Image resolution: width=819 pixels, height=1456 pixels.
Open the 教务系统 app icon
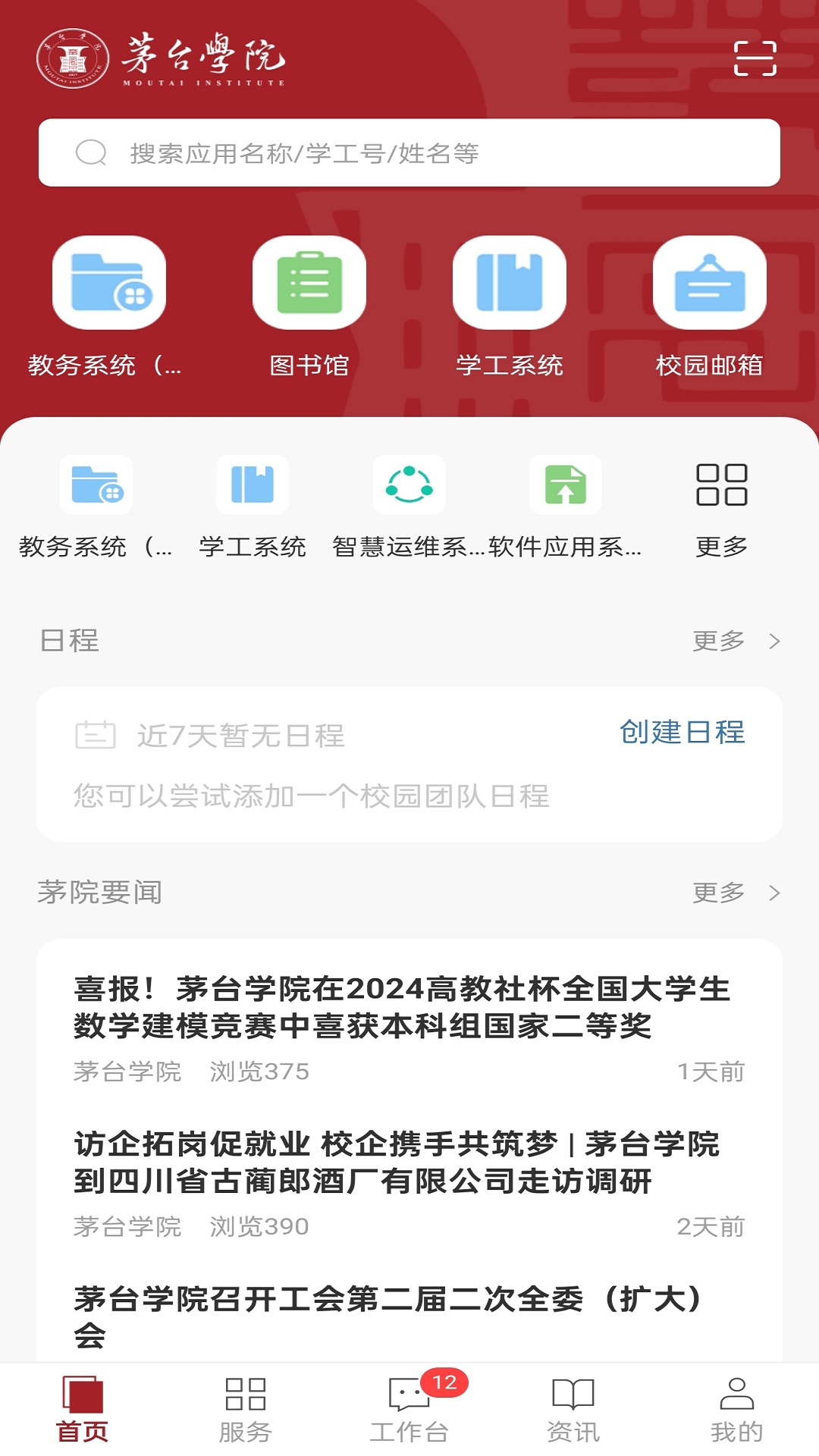[108, 283]
